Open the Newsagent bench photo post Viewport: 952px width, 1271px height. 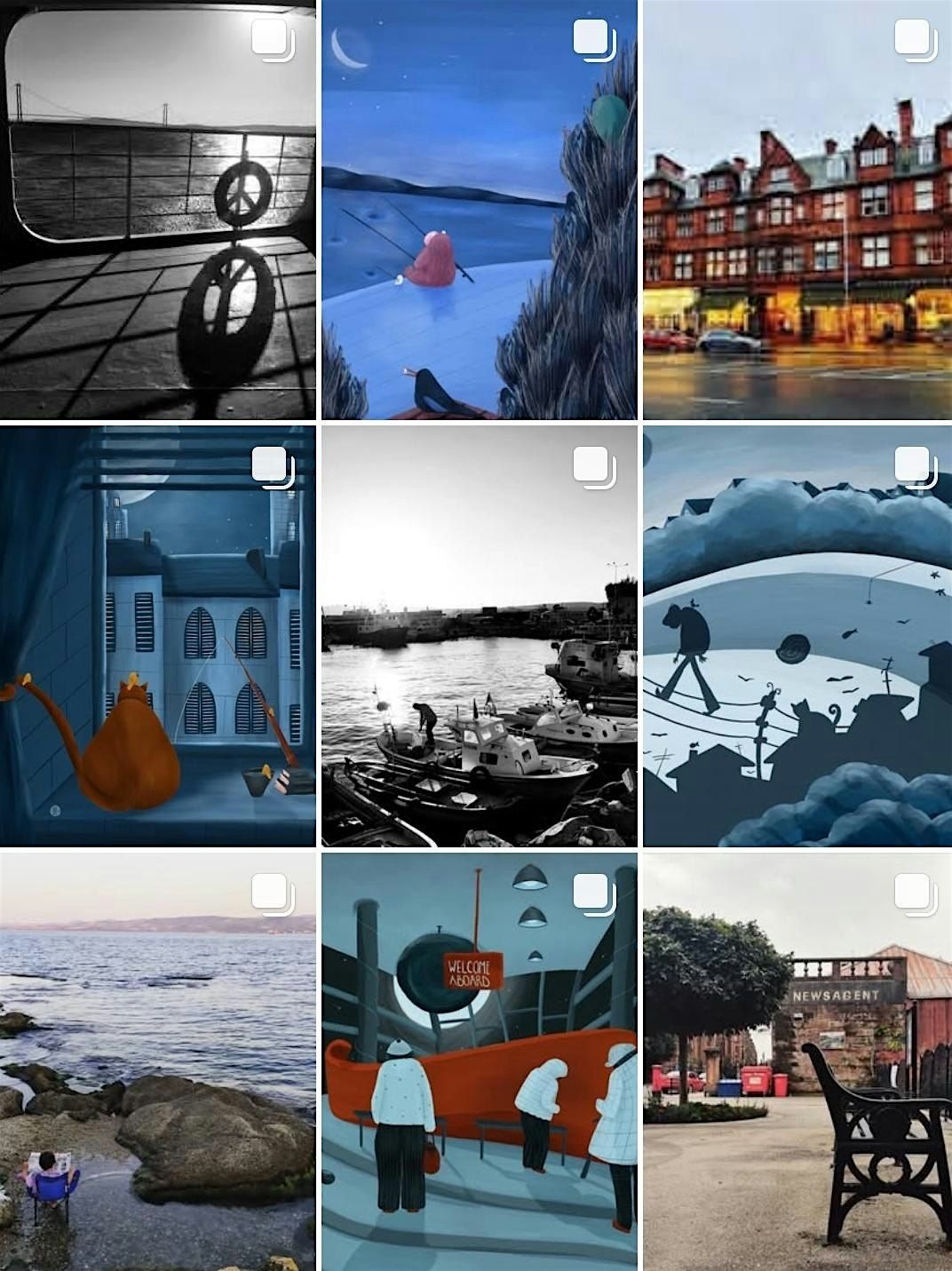click(797, 1061)
